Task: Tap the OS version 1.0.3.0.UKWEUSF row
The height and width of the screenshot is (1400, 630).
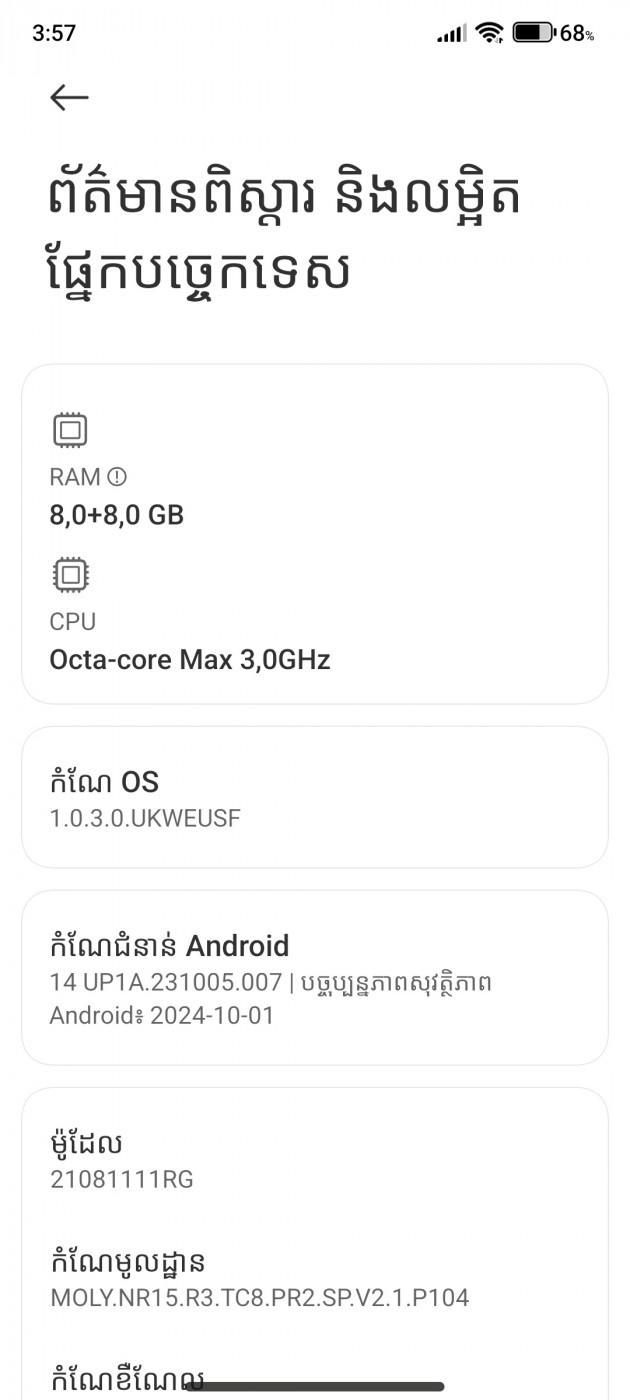Action: pos(314,798)
